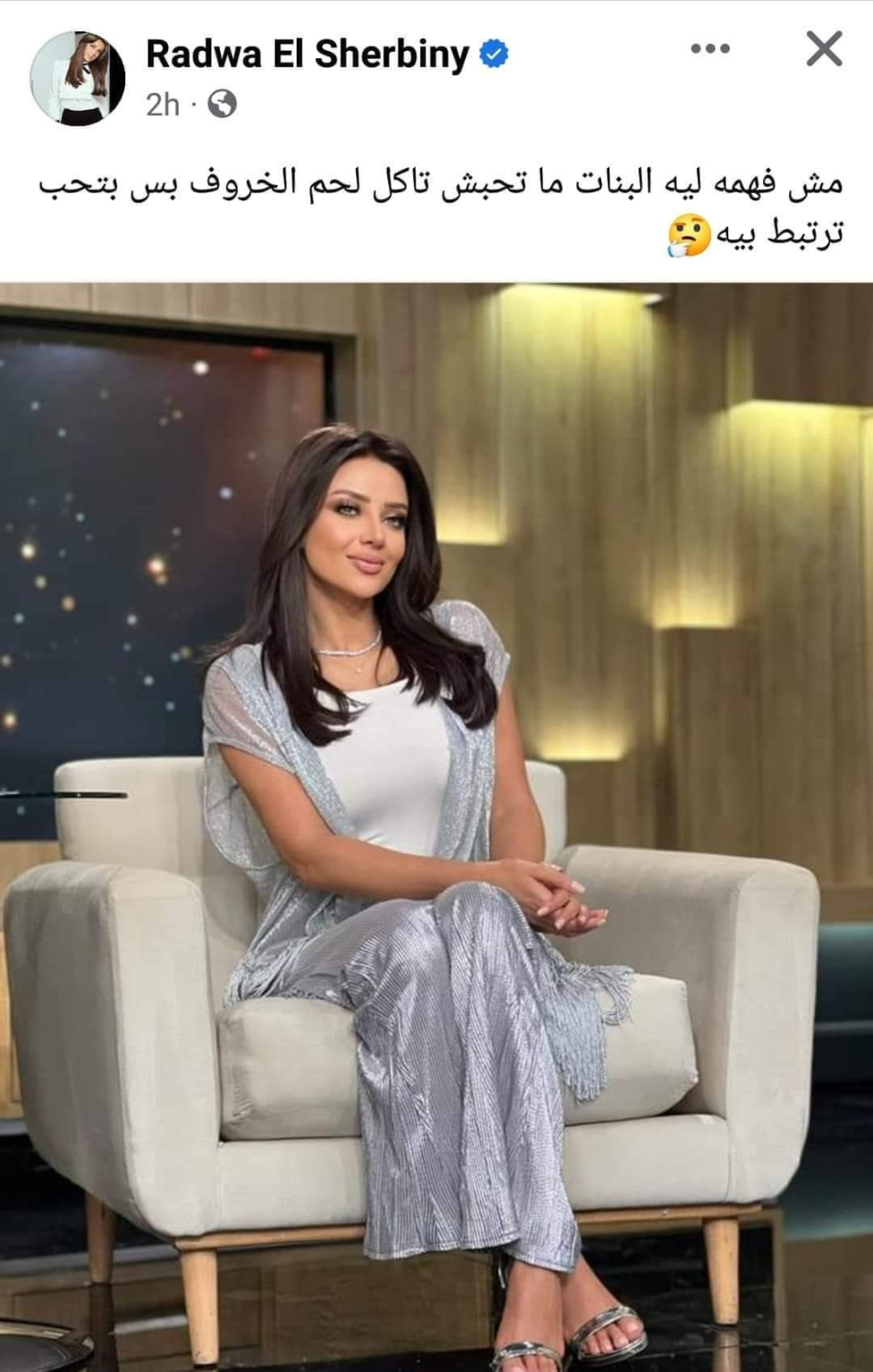Screen dimensions: 873x1372
Task: Open the post photo in full view
Action: [436, 826]
